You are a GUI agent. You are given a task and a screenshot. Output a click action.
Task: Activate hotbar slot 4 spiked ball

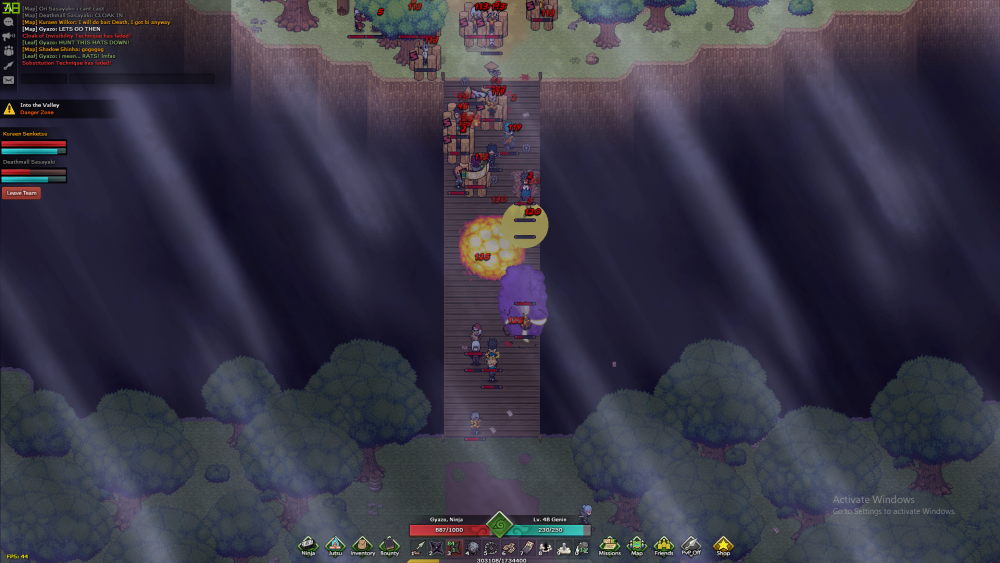click(x=473, y=547)
